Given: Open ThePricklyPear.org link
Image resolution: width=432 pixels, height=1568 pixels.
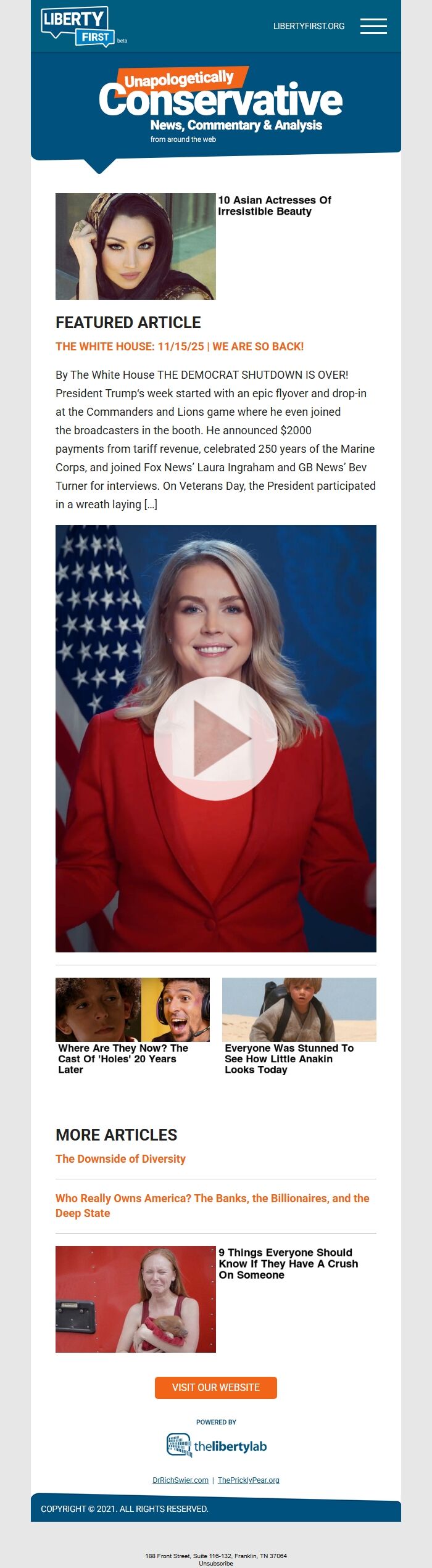Looking at the screenshot, I should [249, 1480].
